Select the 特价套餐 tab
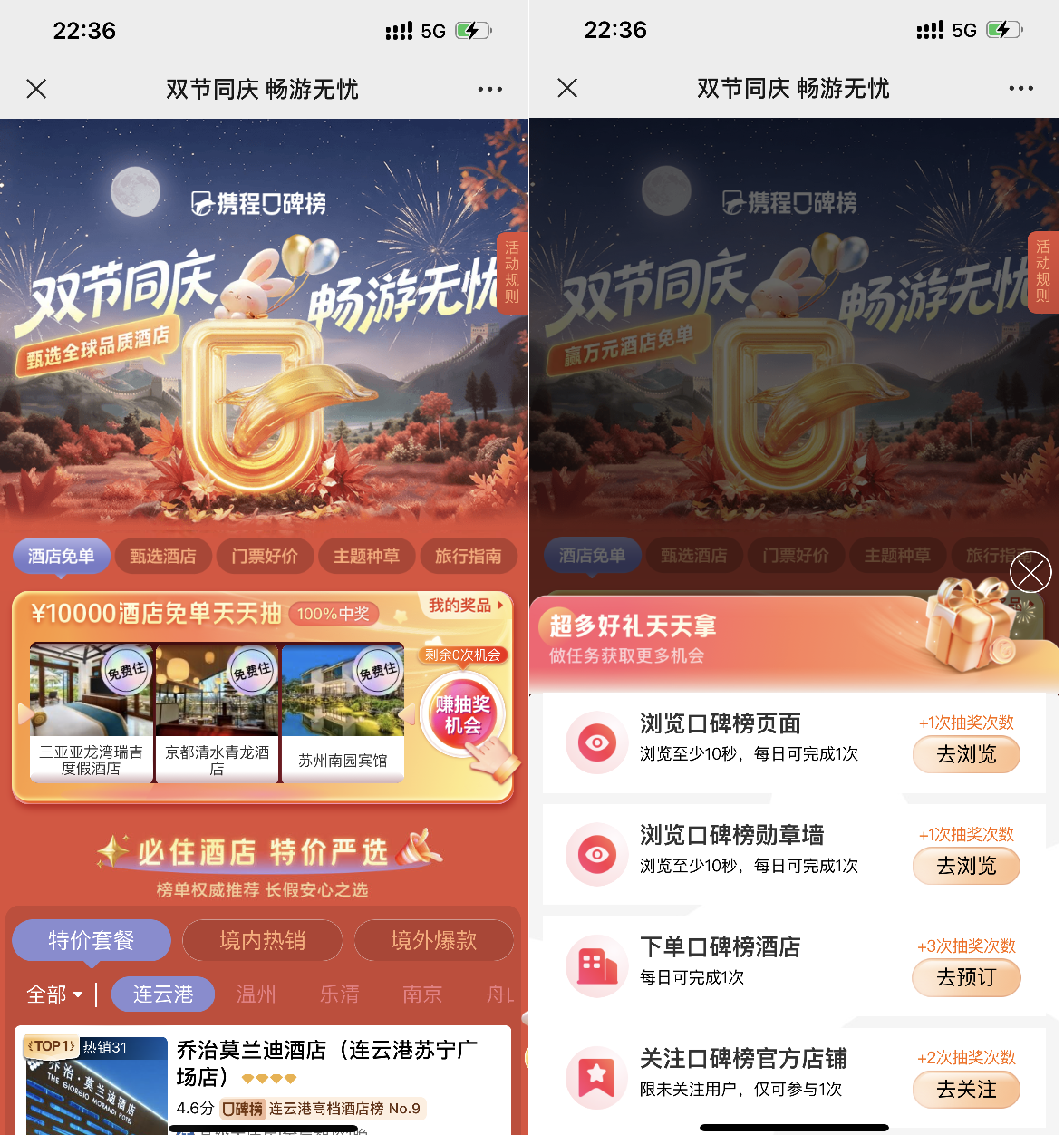This screenshot has width=1064, height=1135. click(92, 940)
